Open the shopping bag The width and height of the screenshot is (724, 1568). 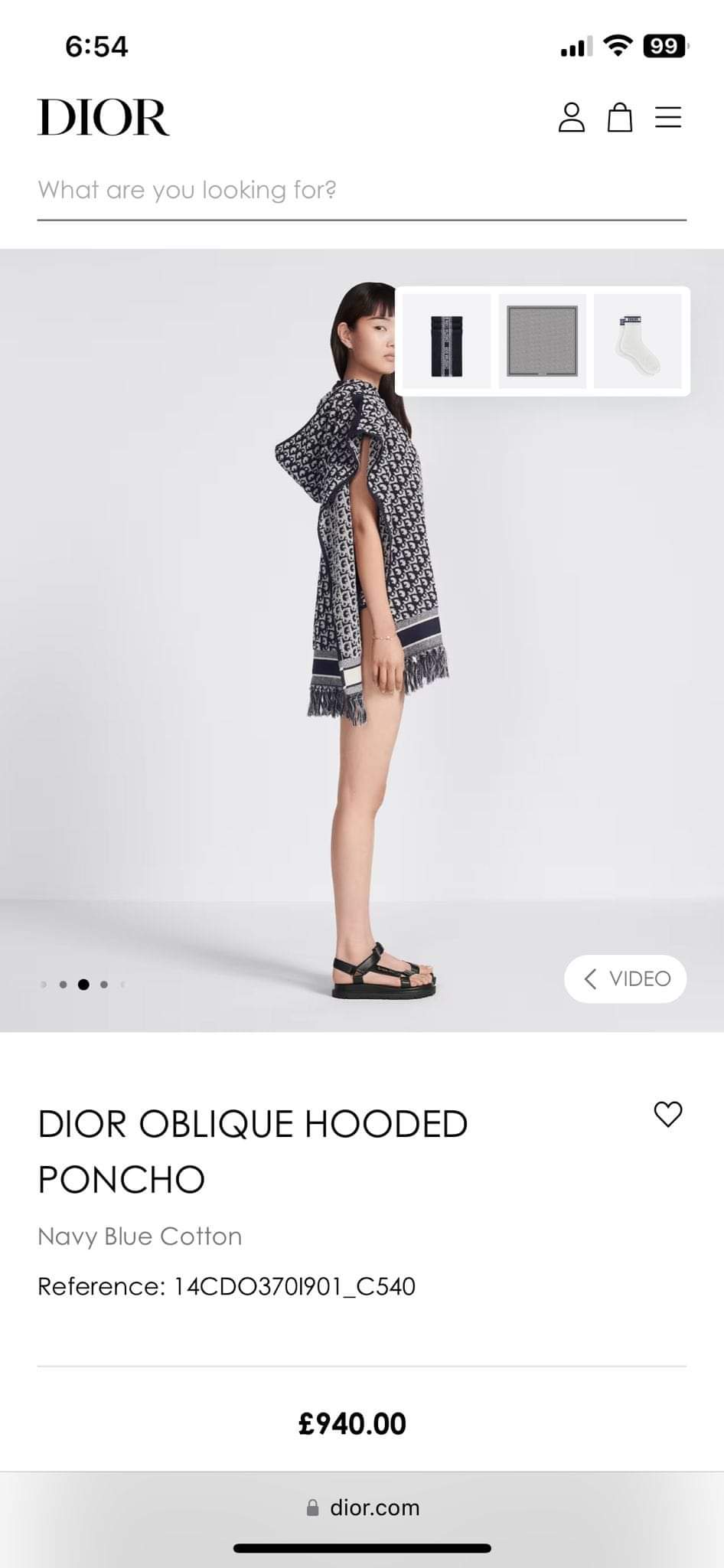[x=620, y=117]
